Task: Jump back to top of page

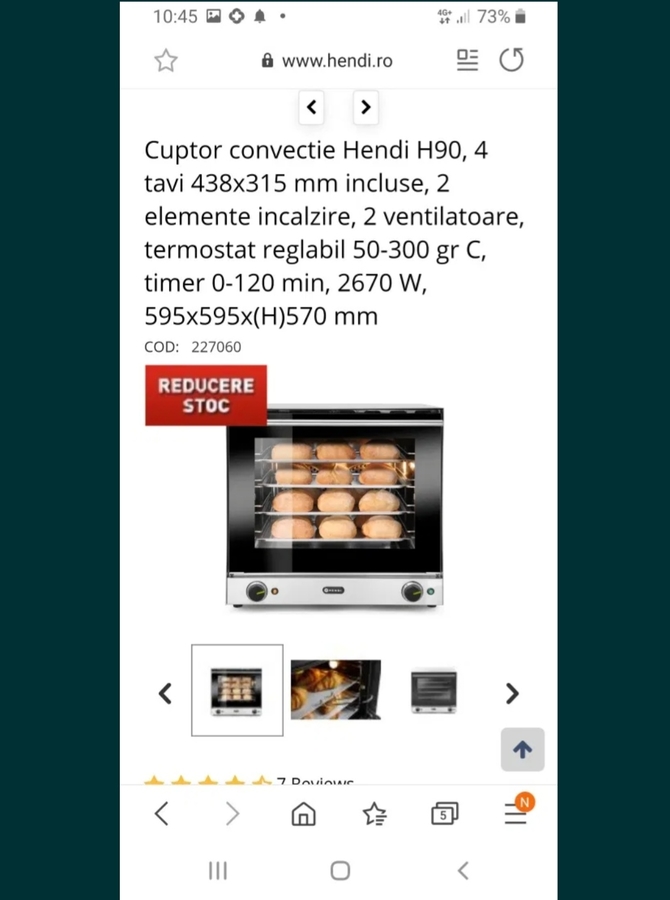Action: pyautogui.click(x=522, y=750)
